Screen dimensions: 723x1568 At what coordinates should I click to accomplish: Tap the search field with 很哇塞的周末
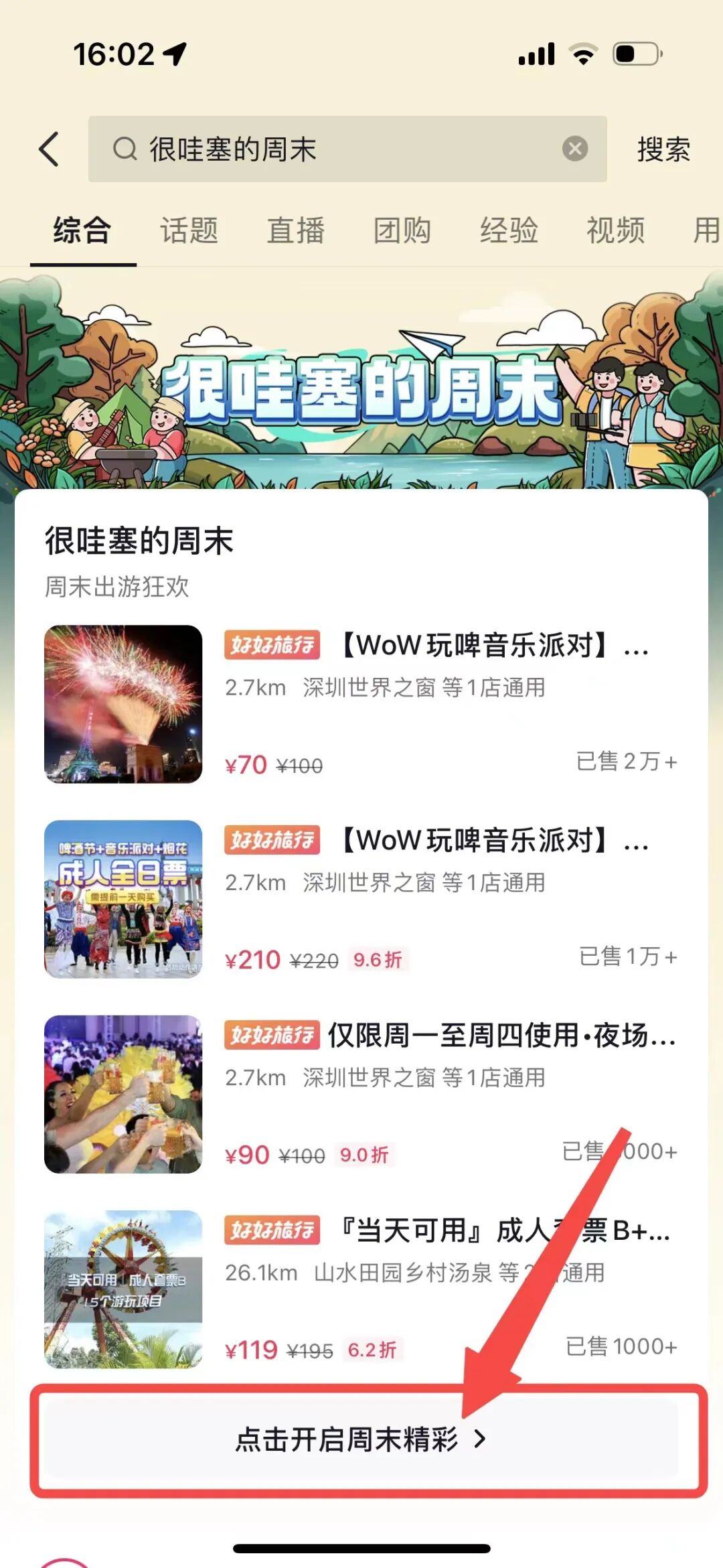335,149
